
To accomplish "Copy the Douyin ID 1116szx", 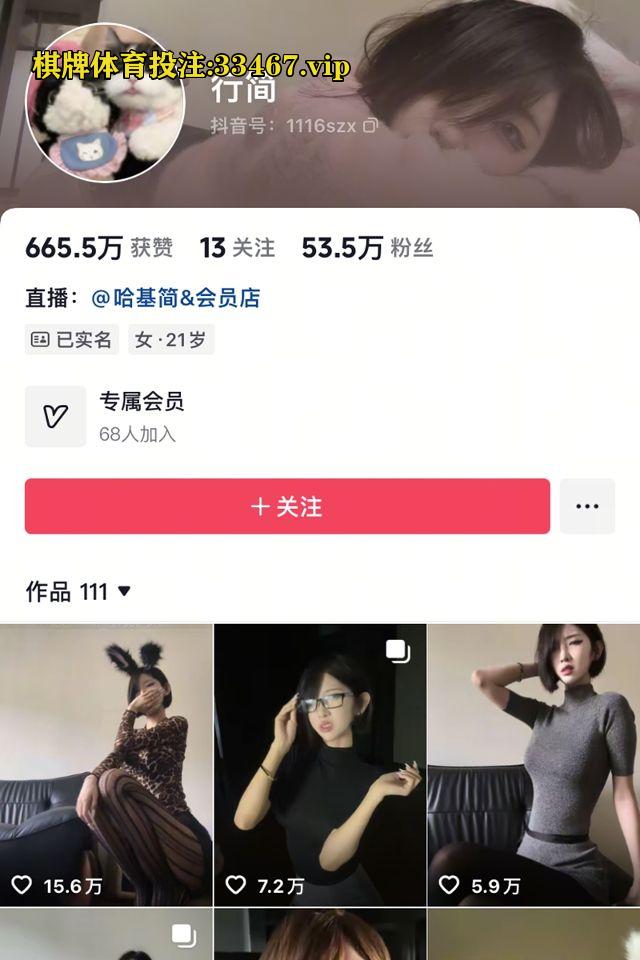I will click(370, 126).
